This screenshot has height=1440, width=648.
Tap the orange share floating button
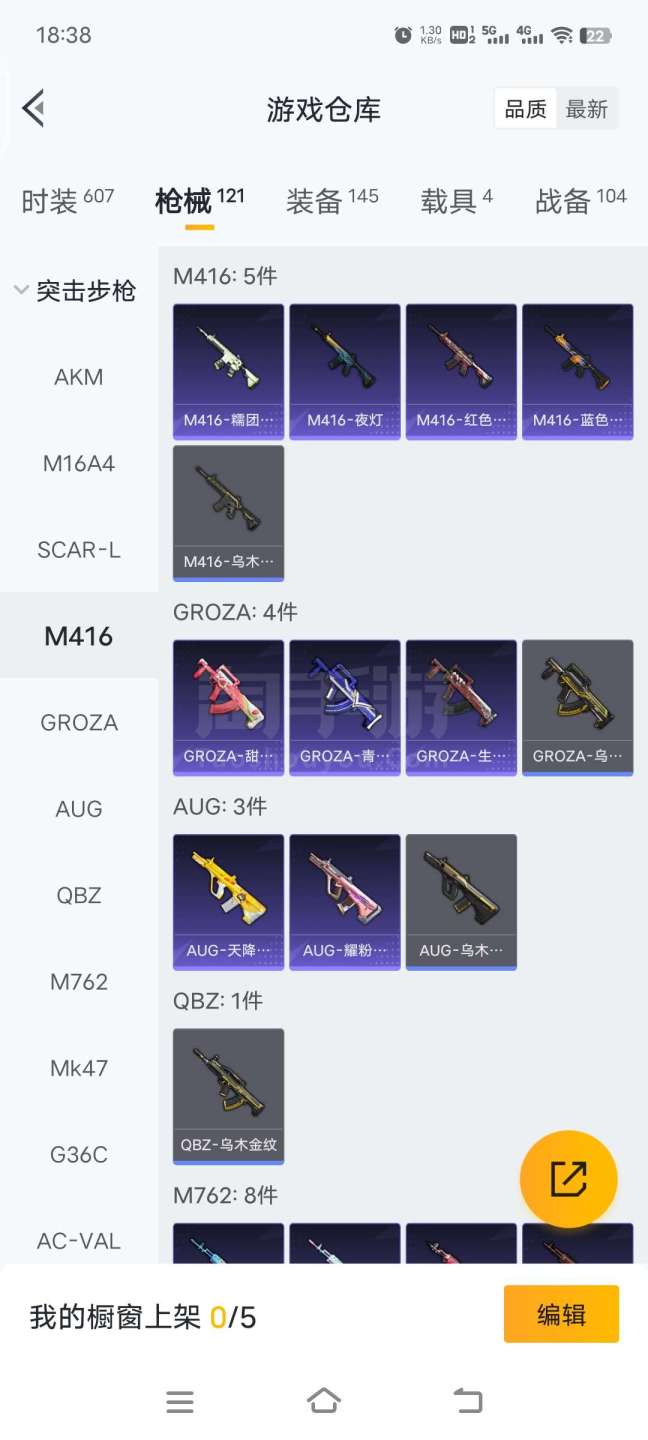coord(568,1180)
